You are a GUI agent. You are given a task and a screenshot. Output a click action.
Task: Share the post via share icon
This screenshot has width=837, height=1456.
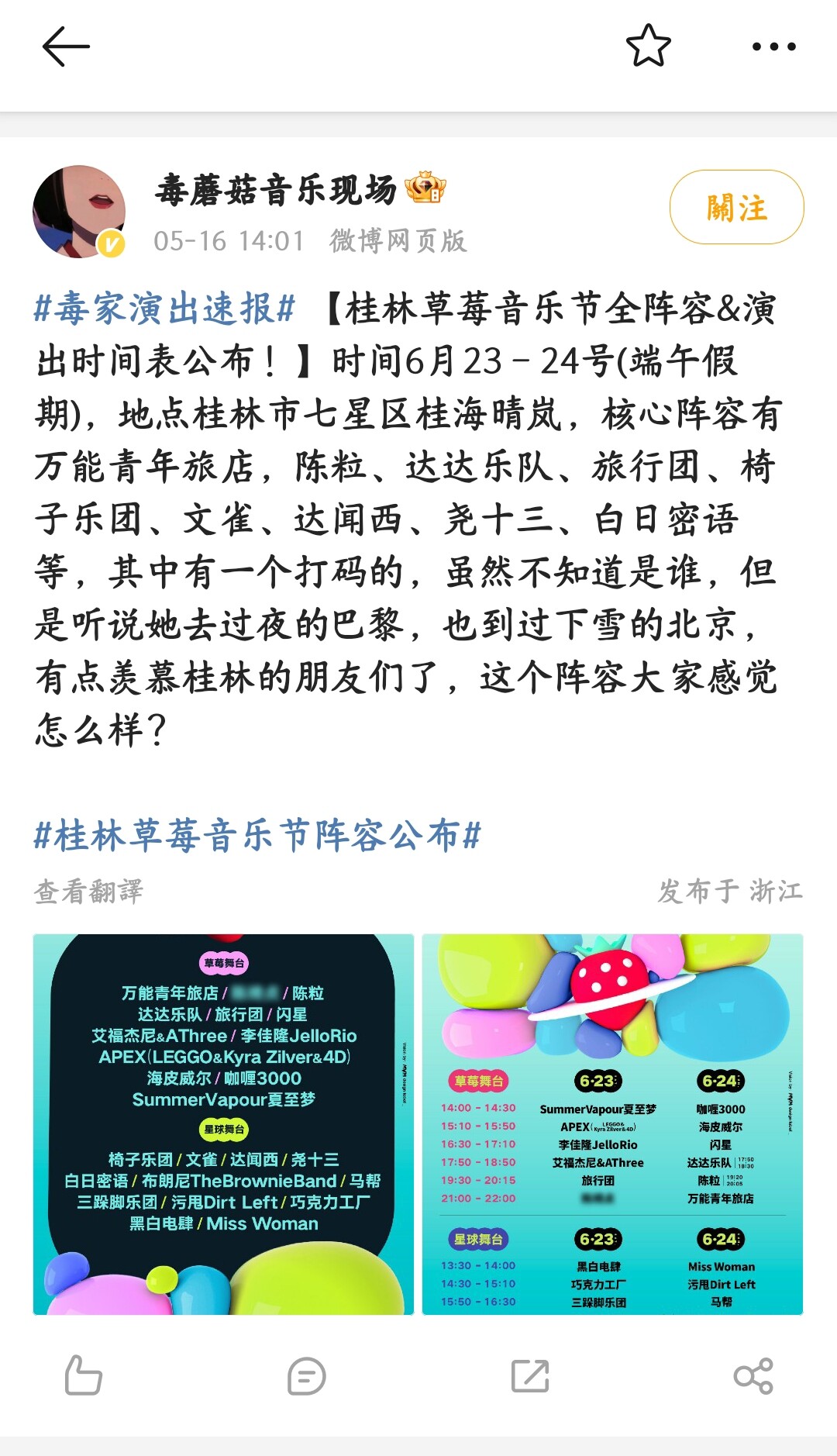click(753, 1376)
